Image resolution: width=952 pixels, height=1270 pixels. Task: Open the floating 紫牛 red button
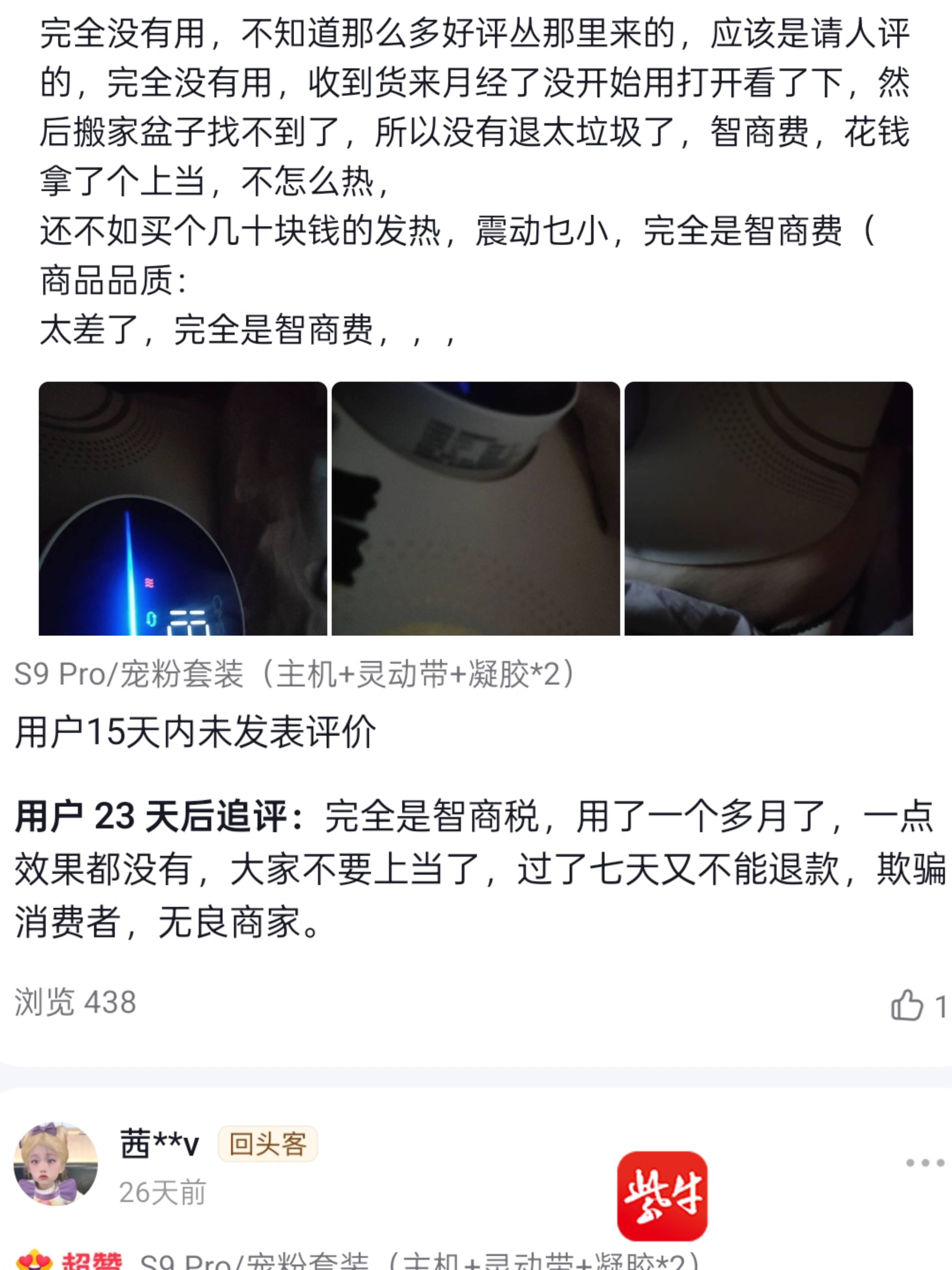point(662,1196)
